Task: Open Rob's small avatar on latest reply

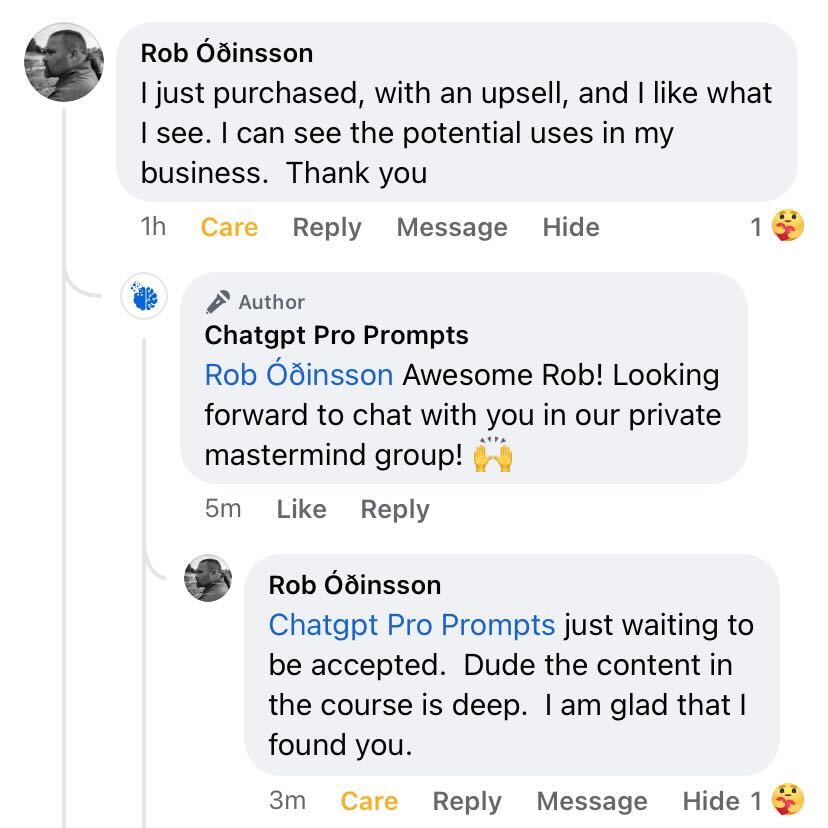Action: click(x=208, y=579)
